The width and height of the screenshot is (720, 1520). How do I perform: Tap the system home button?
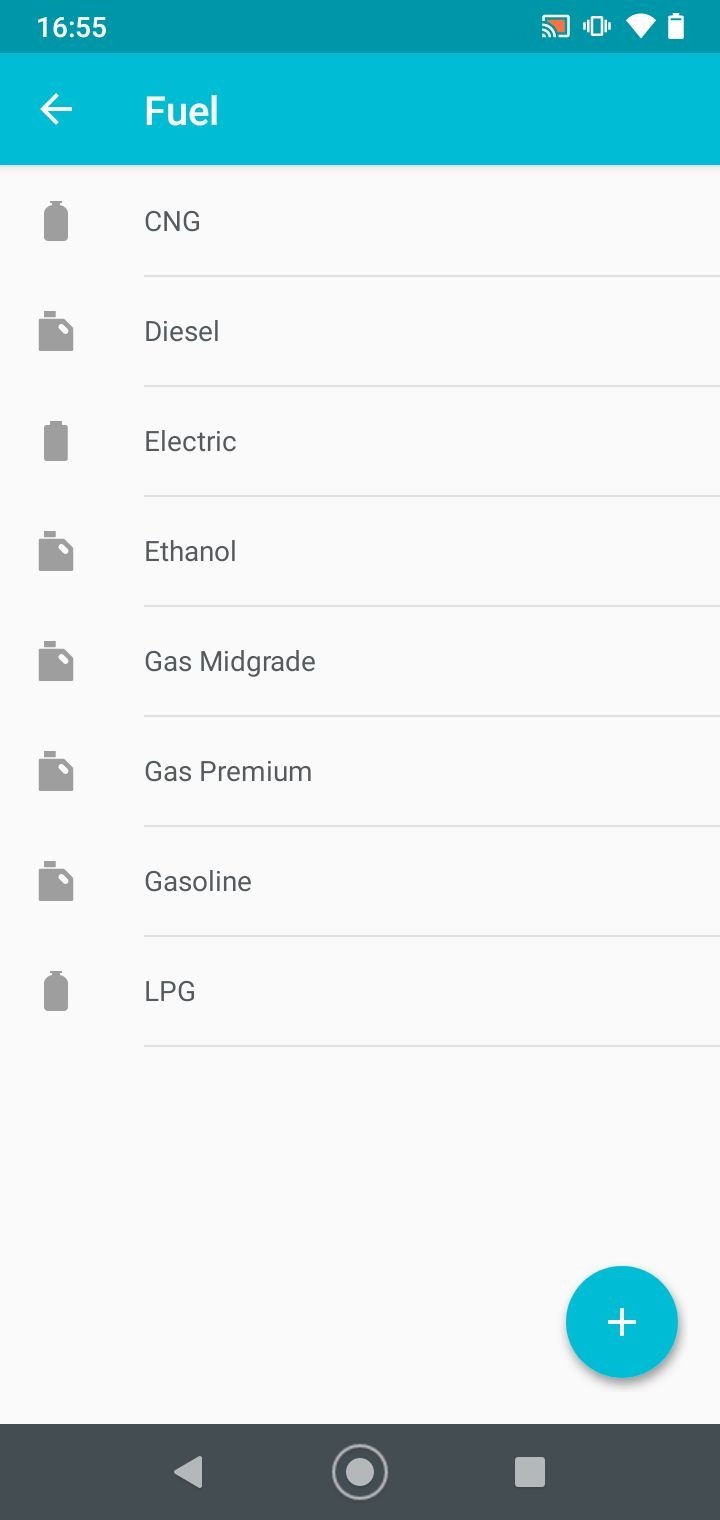pos(360,1472)
